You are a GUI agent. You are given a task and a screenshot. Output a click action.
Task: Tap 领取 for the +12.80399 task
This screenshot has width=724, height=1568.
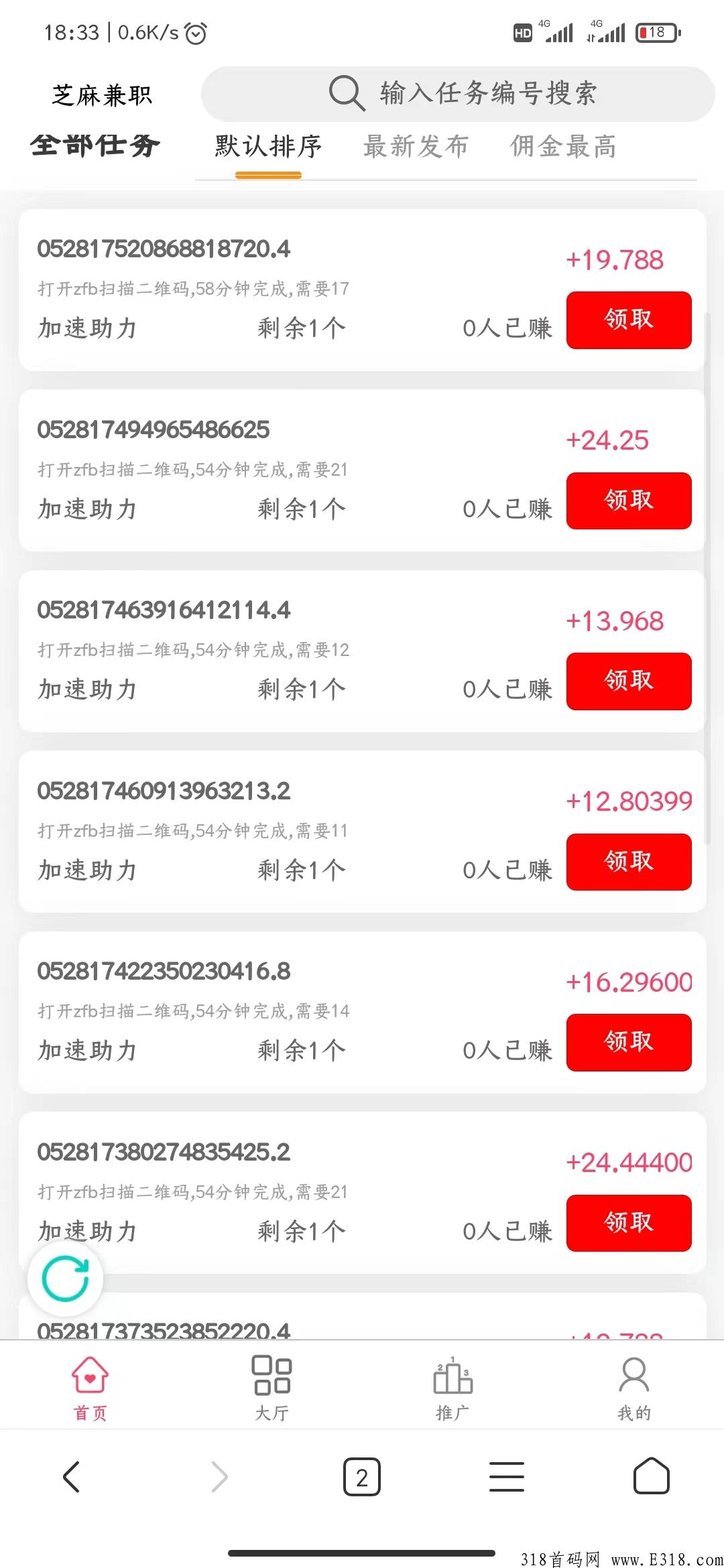click(629, 862)
